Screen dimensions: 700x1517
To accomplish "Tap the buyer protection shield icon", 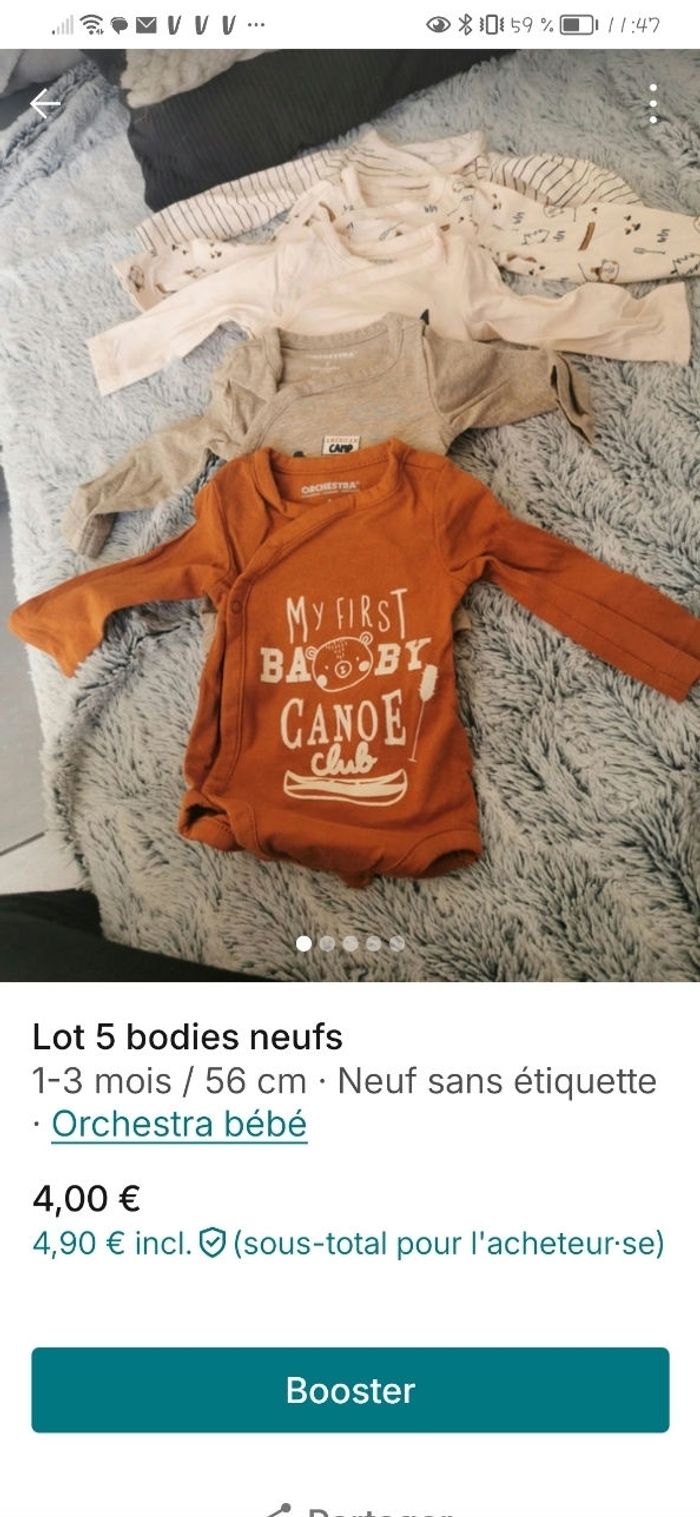I will point(212,1243).
